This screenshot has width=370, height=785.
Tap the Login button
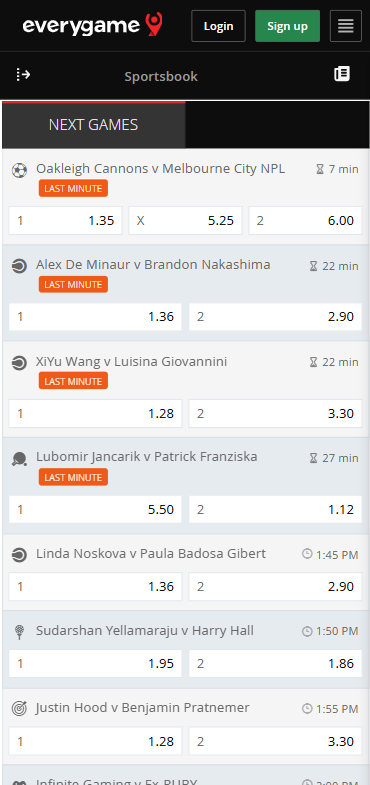click(x=218, y=26)
